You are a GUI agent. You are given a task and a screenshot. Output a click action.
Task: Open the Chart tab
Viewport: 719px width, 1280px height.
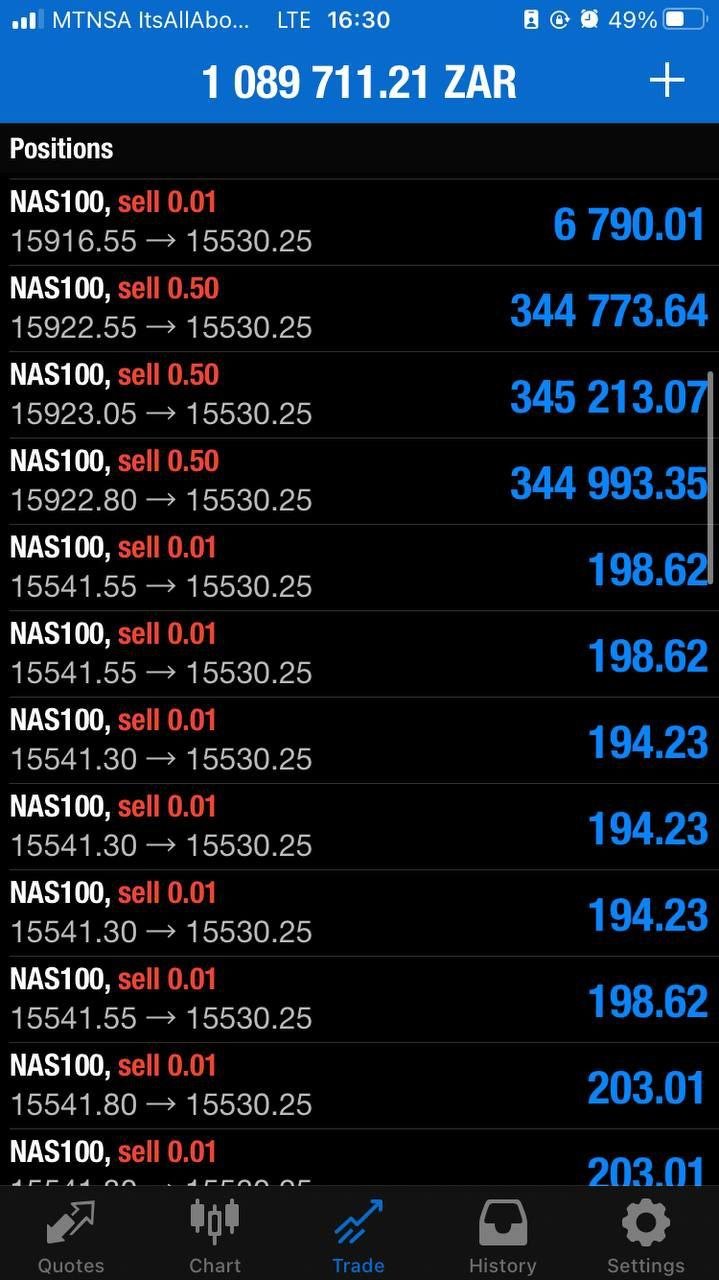(x=215, y=1236)
